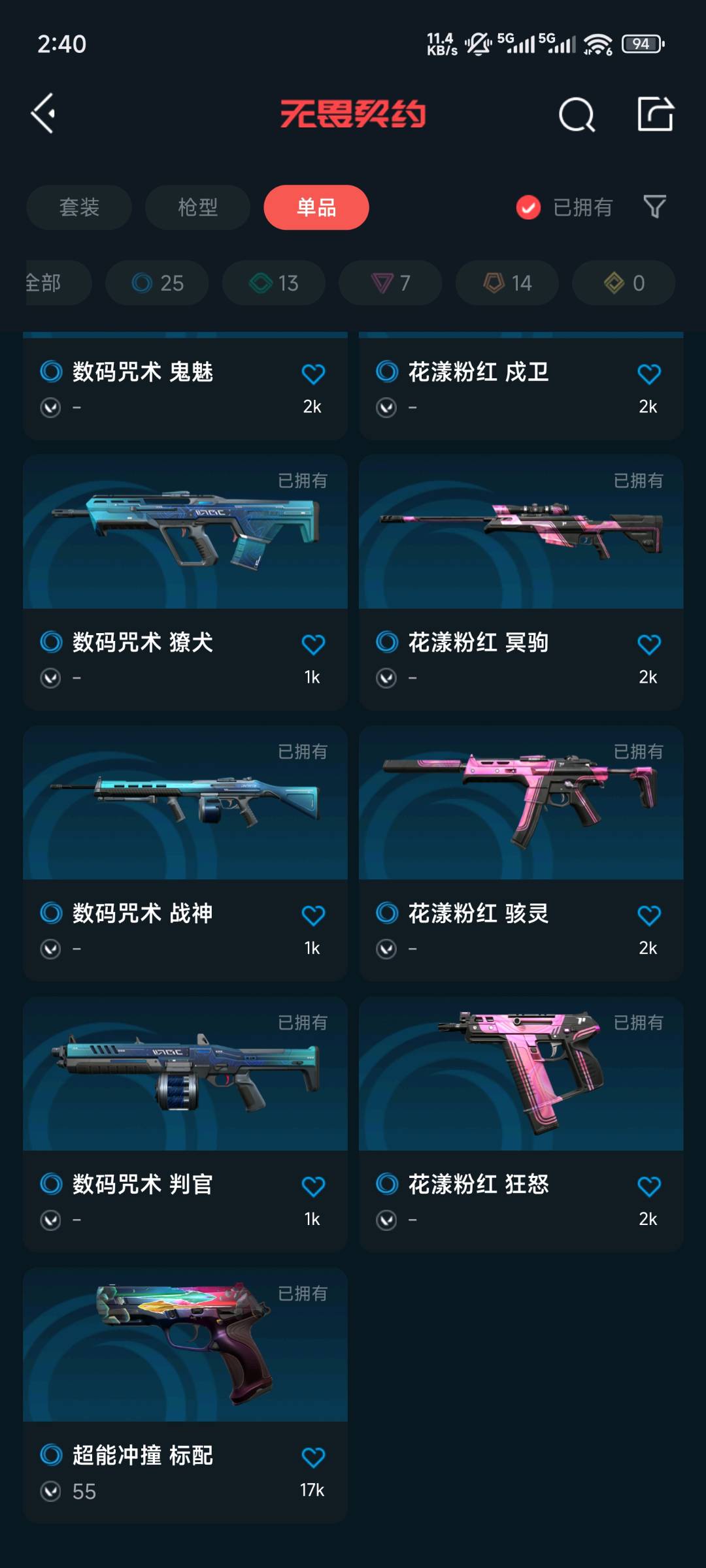Like the 花漾粉红 狂怒 skin
This screenshot has height=1568, width=706.
[x=648, y=1186]
